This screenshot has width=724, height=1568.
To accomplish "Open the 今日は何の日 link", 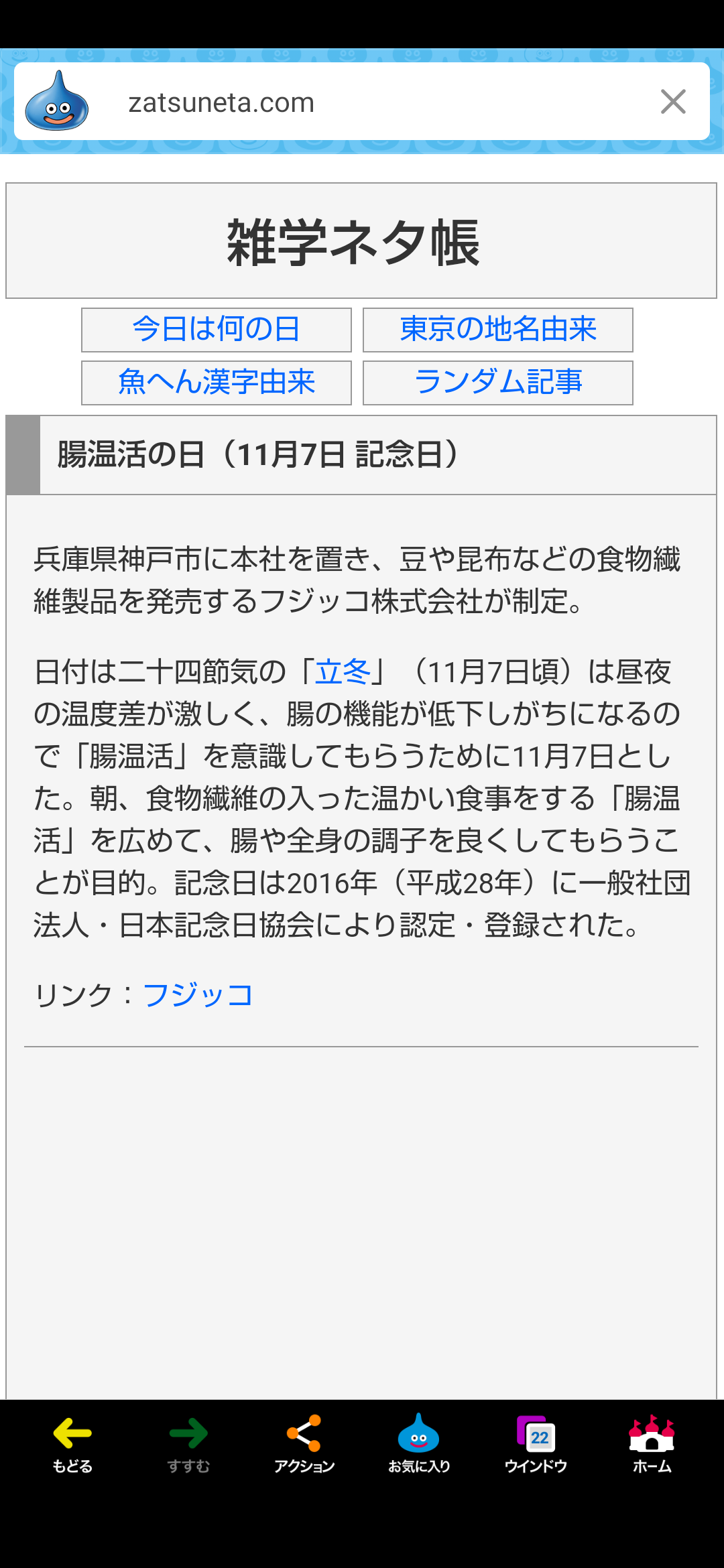I will point(217,330).
